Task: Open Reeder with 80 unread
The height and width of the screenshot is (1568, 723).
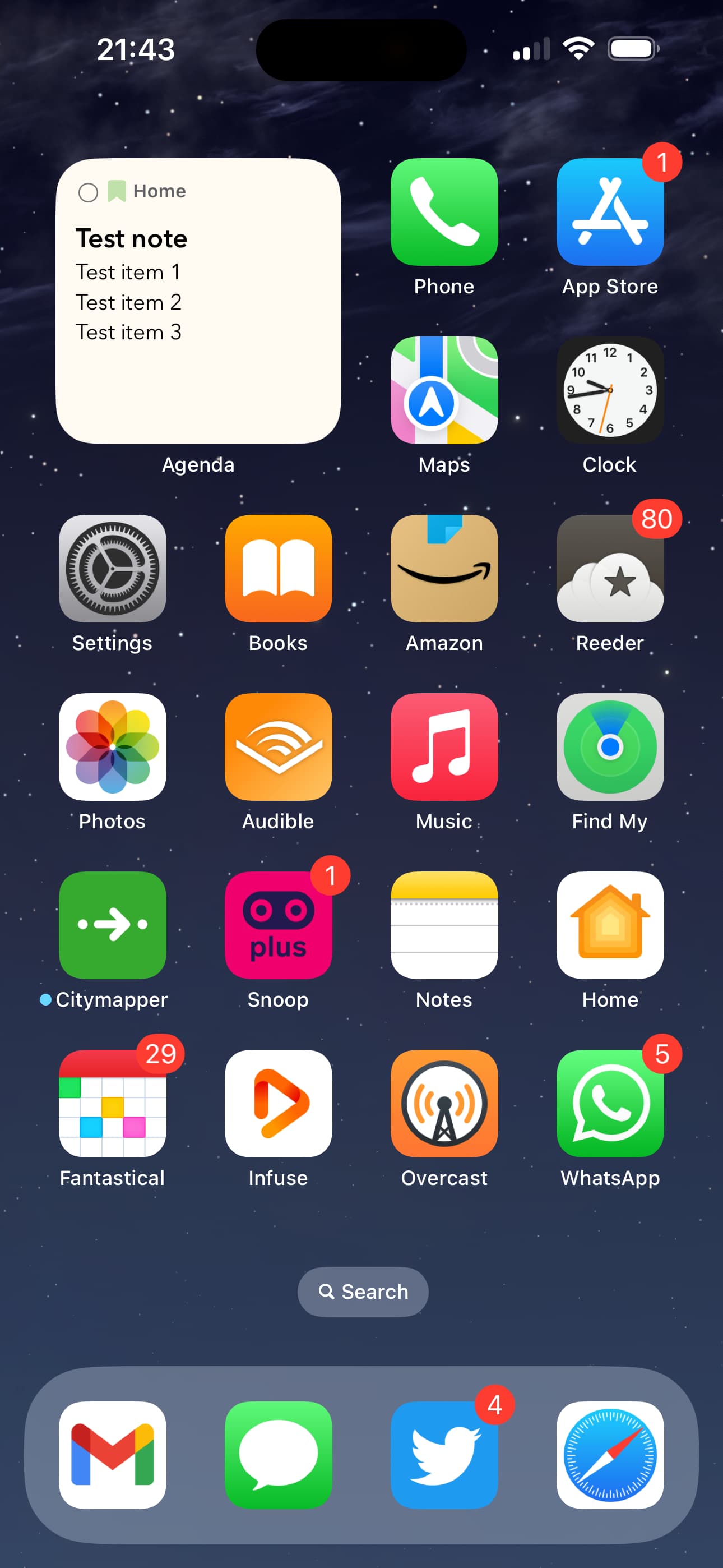Action: 610,569
